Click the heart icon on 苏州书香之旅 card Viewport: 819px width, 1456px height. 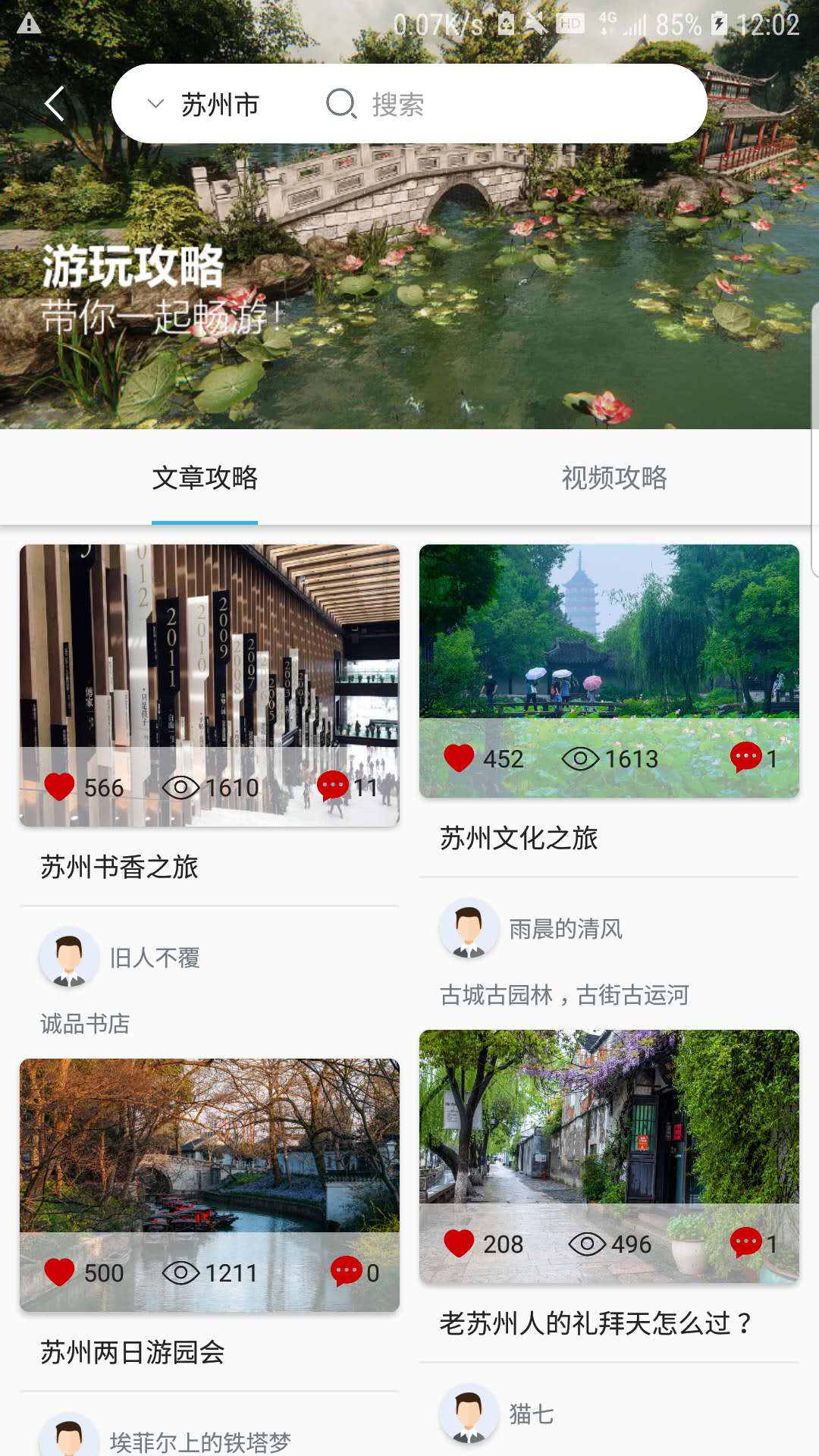59,787
